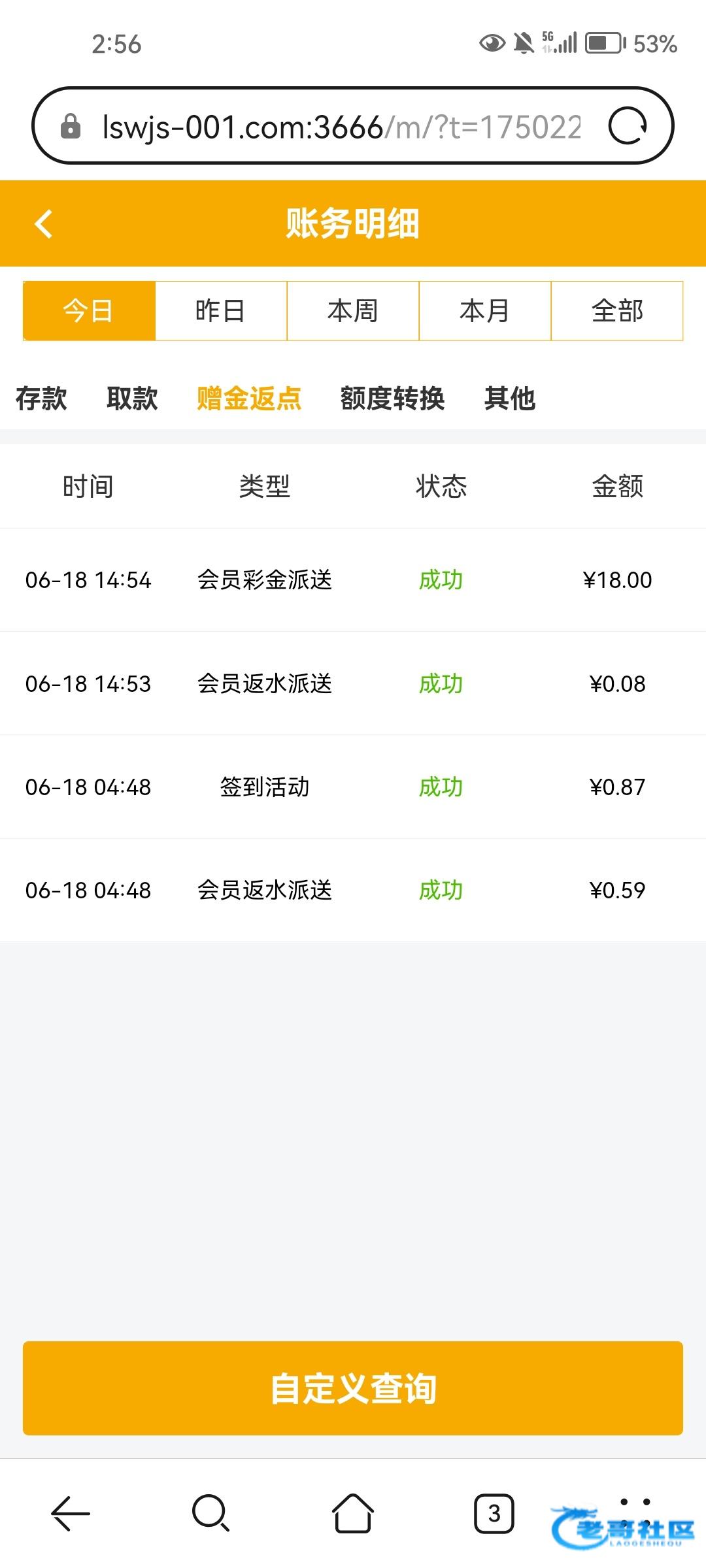Tap the 自定义查询 button
Screen dimensions: 706x1568
[x=353, y=1388]
